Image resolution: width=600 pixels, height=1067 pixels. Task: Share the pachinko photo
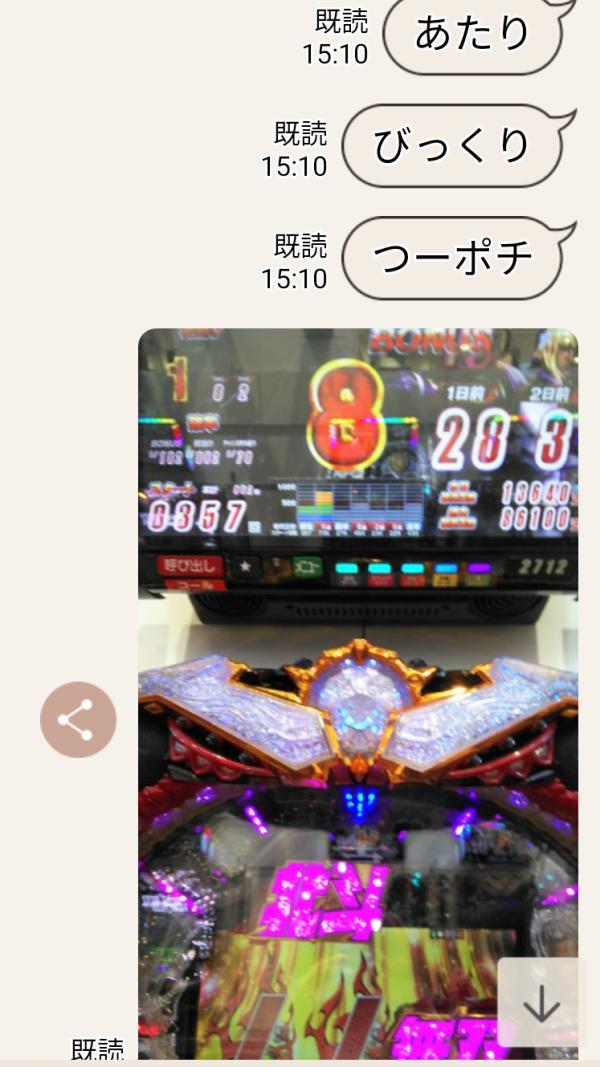point(78,719)
